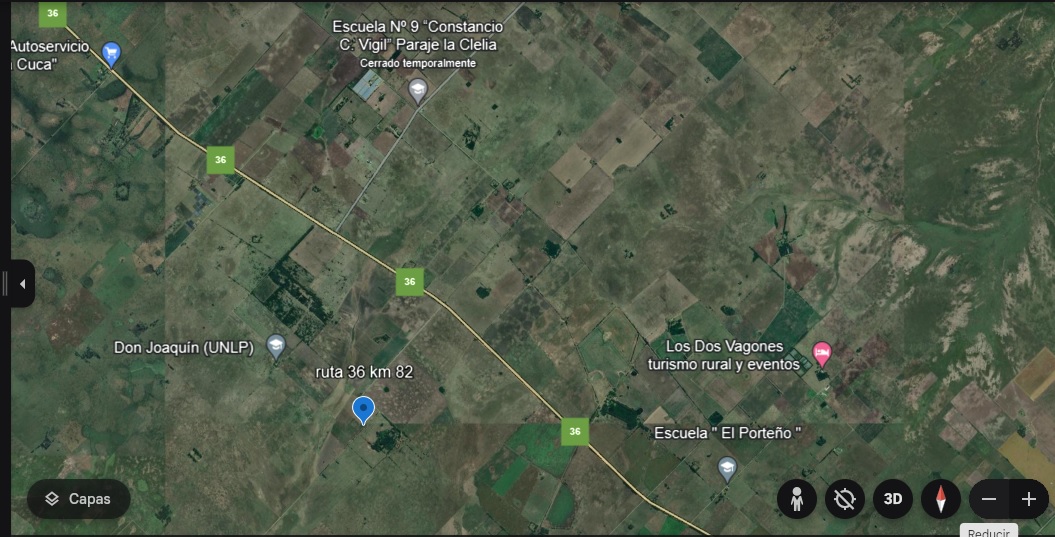Open the Autoservicio Cuca shop marker
Screen dimensions: 1055x537
[112, 52]
